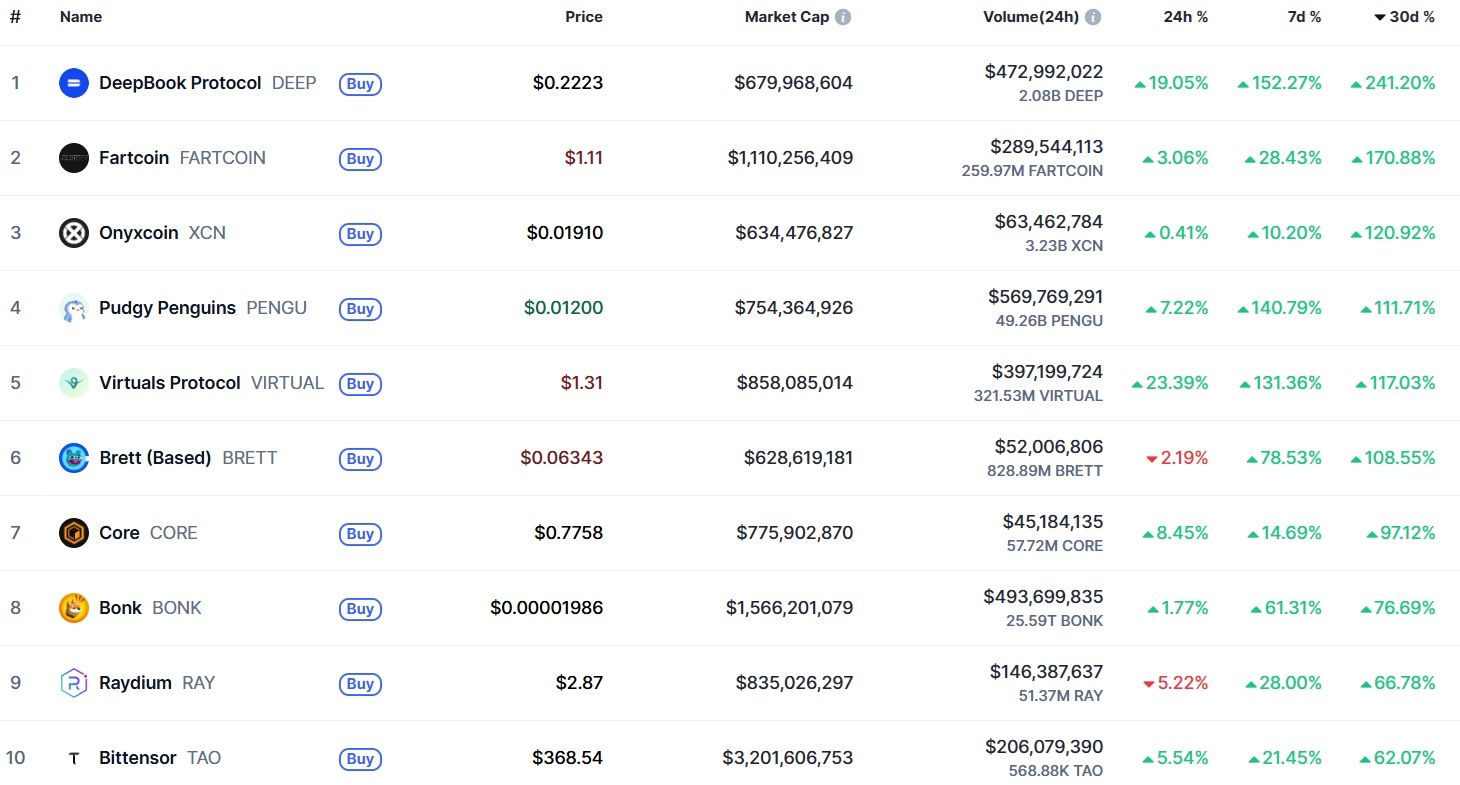Buy Bittensor TAO

(x=360, y=759)
